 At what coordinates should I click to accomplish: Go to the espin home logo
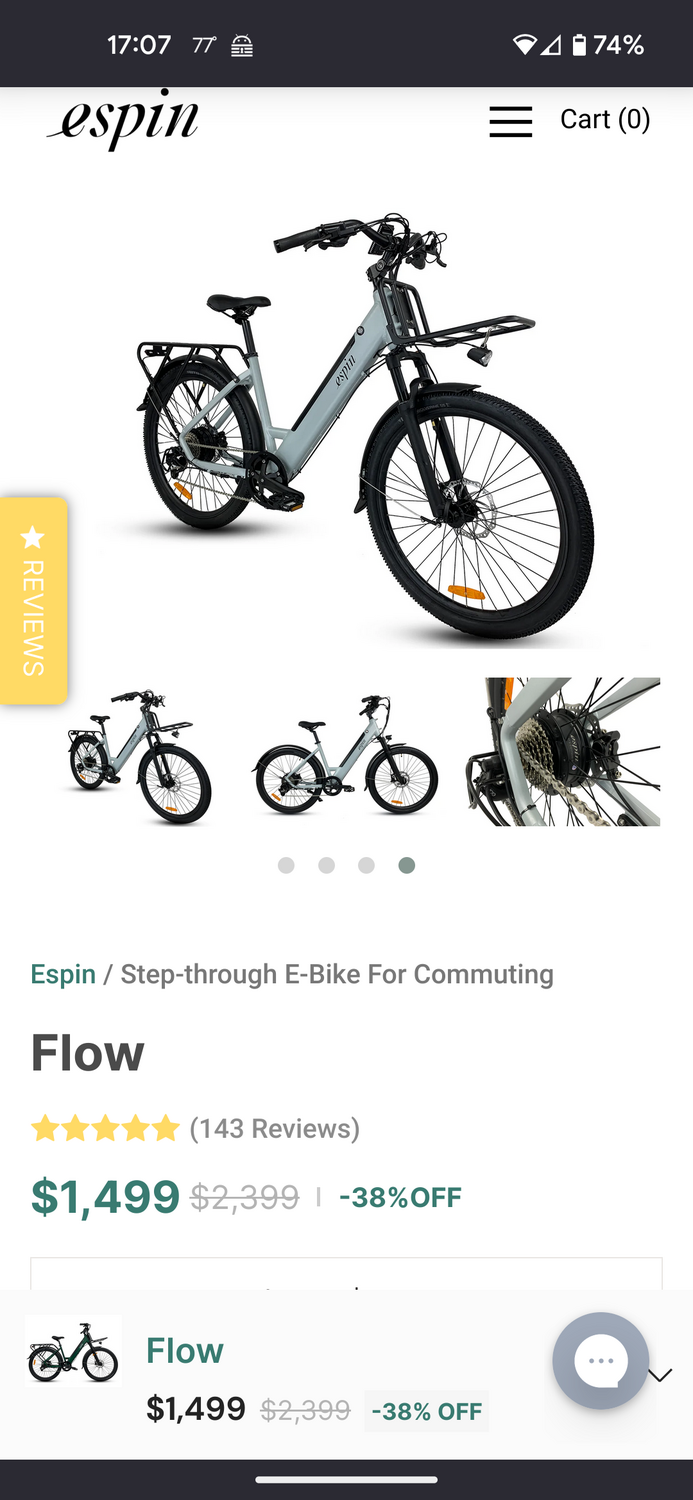click(124, 122)
